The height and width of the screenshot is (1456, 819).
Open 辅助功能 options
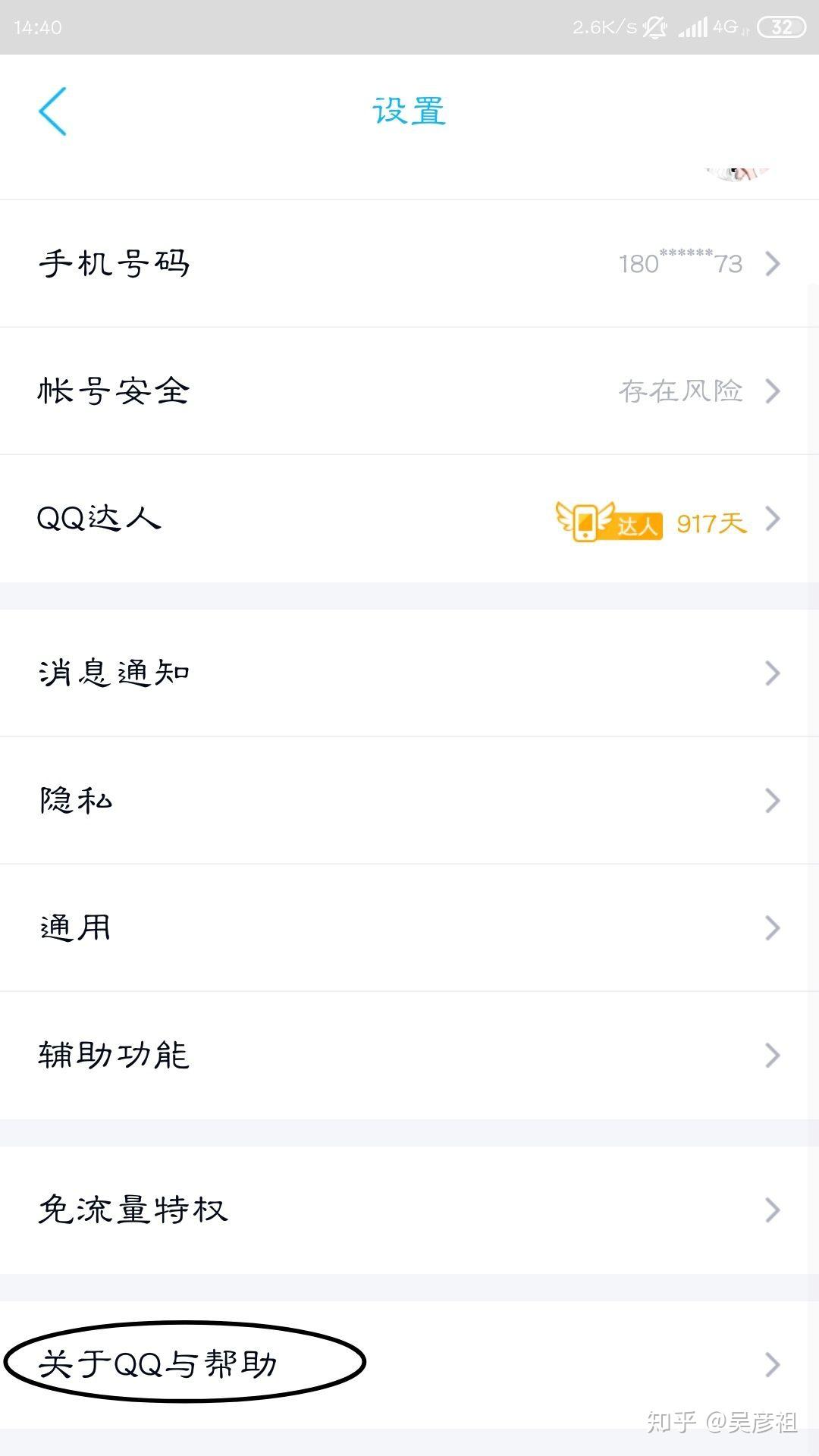click(x=409, y=1056)
